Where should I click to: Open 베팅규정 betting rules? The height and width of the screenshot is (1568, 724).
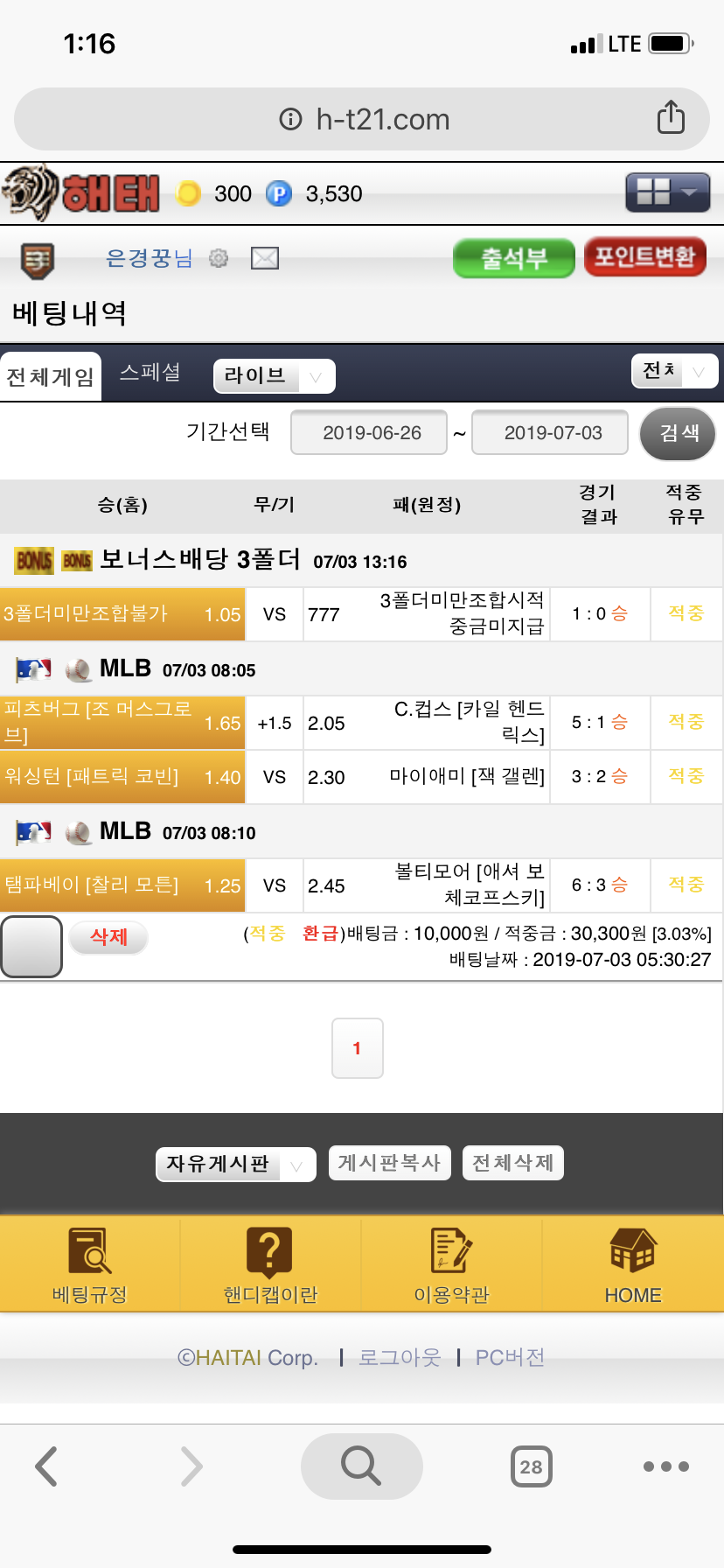click(90, 1264)
